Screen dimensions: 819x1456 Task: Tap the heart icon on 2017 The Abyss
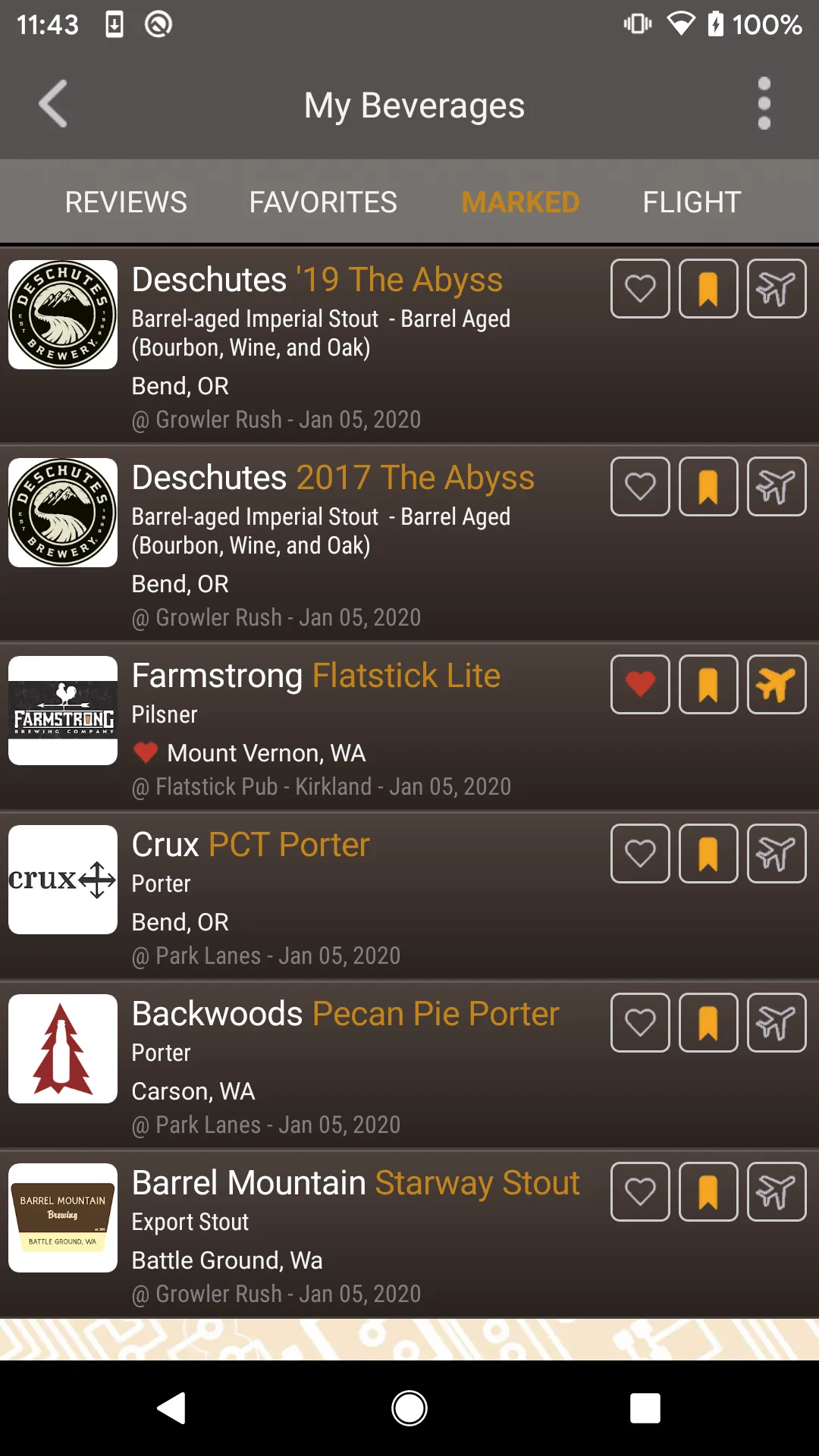[639, 487]
